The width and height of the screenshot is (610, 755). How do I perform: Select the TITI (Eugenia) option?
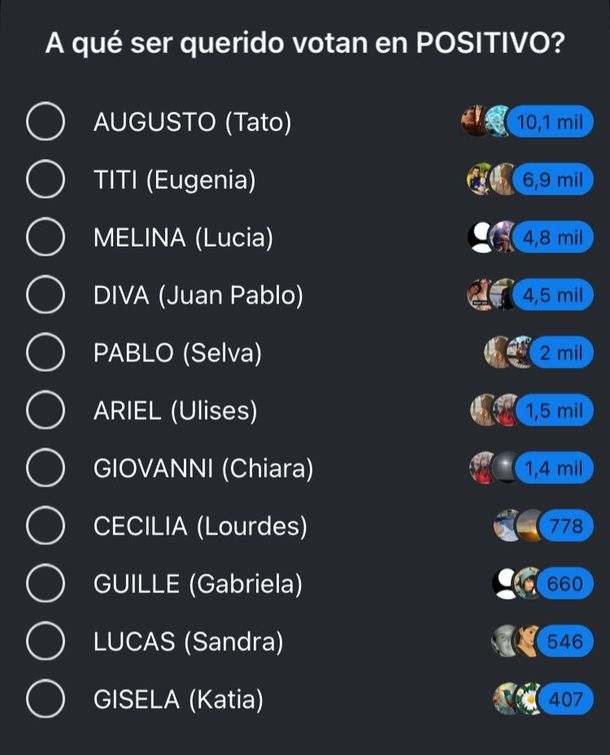pos(45,180)
